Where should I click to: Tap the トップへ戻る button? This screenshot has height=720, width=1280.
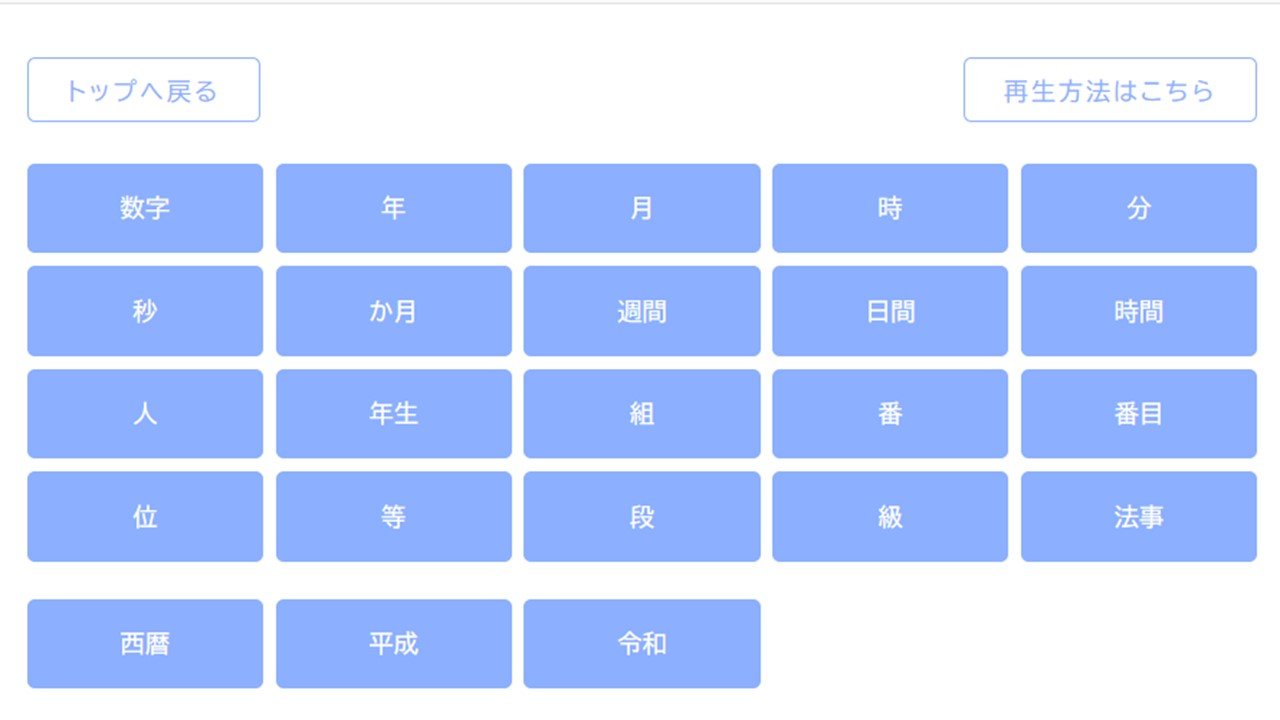[x=143, y=90]
